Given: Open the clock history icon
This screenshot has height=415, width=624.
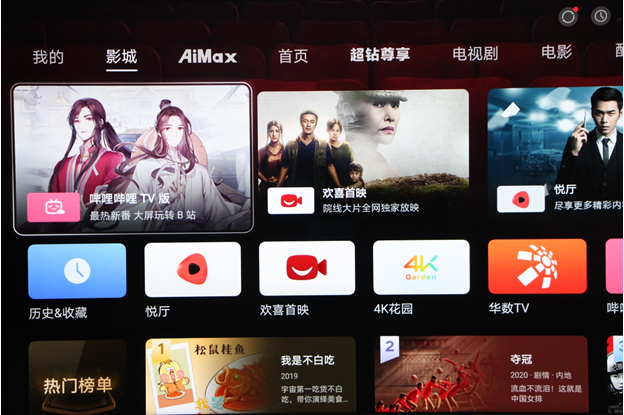Looking at the screenshot, I should [x=600, y=16].
